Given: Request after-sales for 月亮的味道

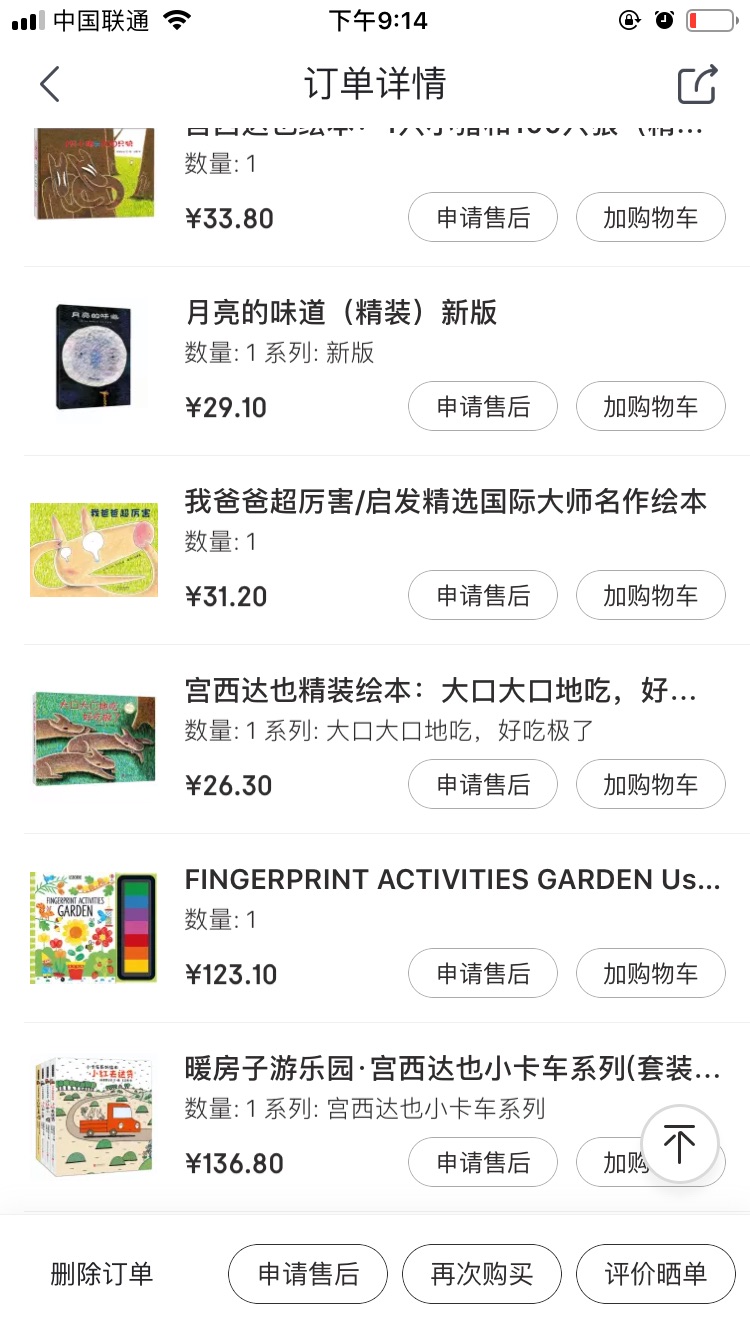Looking at the screenshot, I should [482, 407].
